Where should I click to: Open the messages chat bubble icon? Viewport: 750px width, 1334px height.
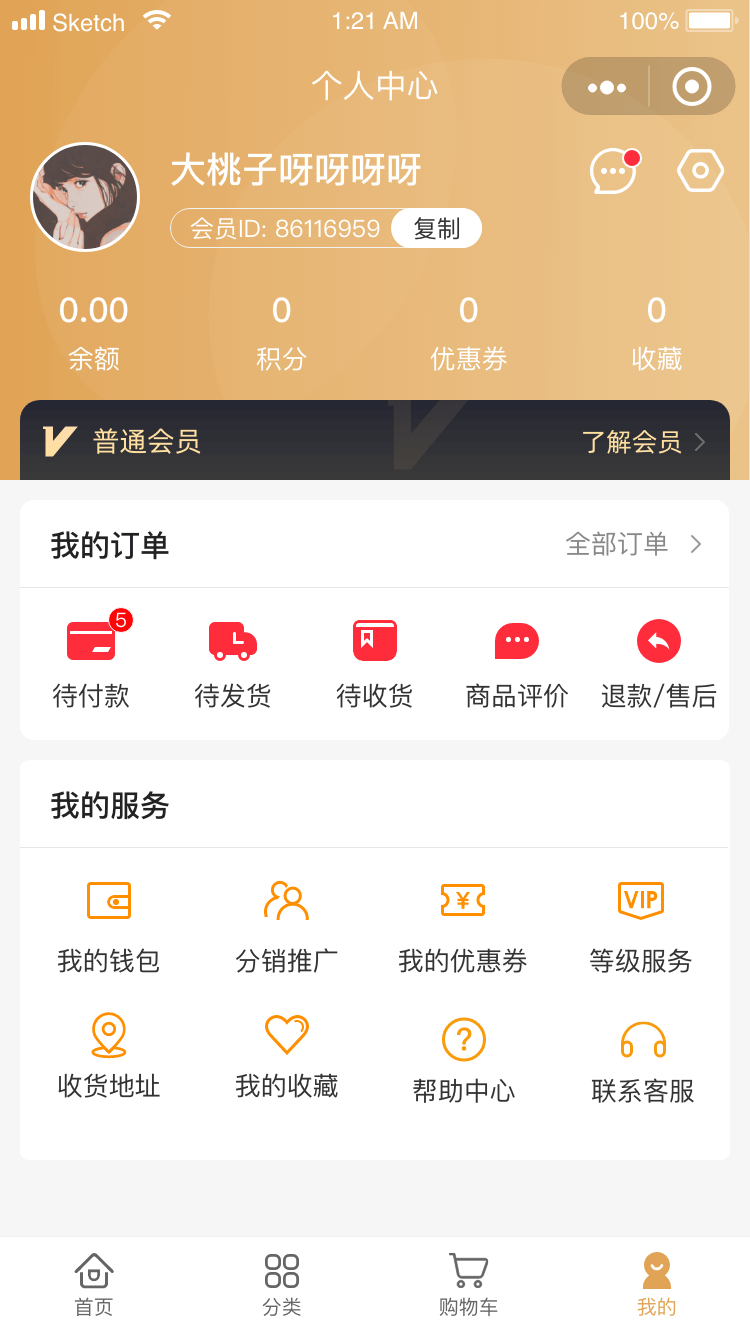tap(613, 172)
